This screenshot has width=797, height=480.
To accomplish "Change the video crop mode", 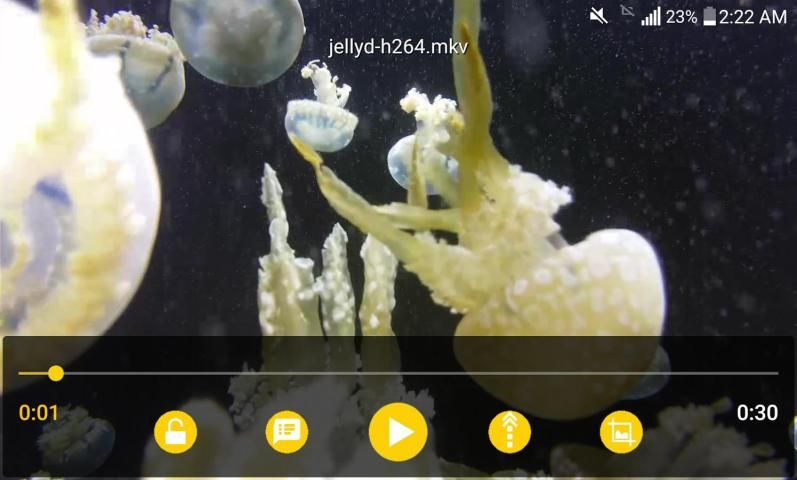I will click(x=620, y=432).
